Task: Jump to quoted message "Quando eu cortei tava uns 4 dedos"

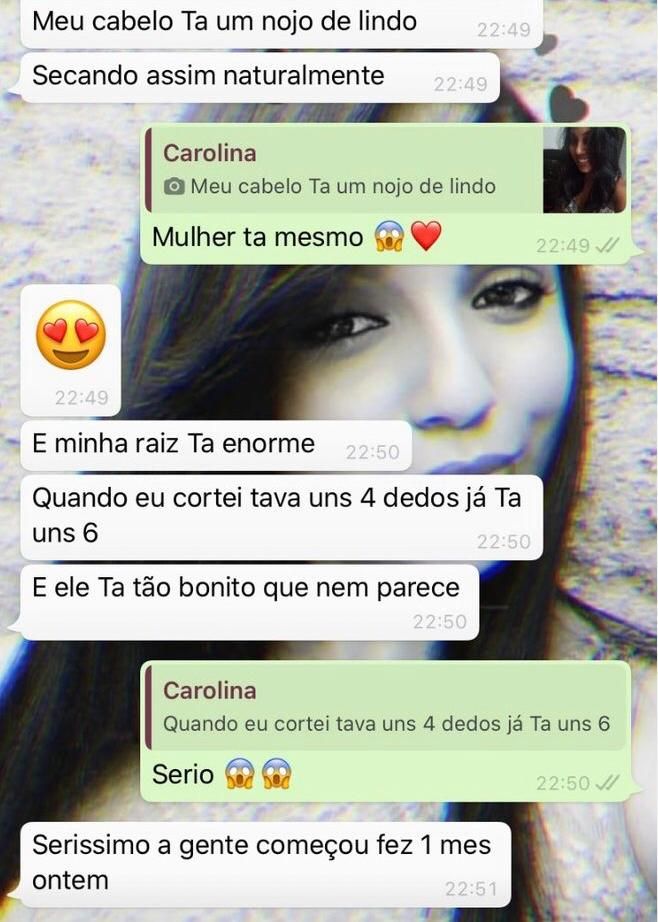Action: (385, 707)
